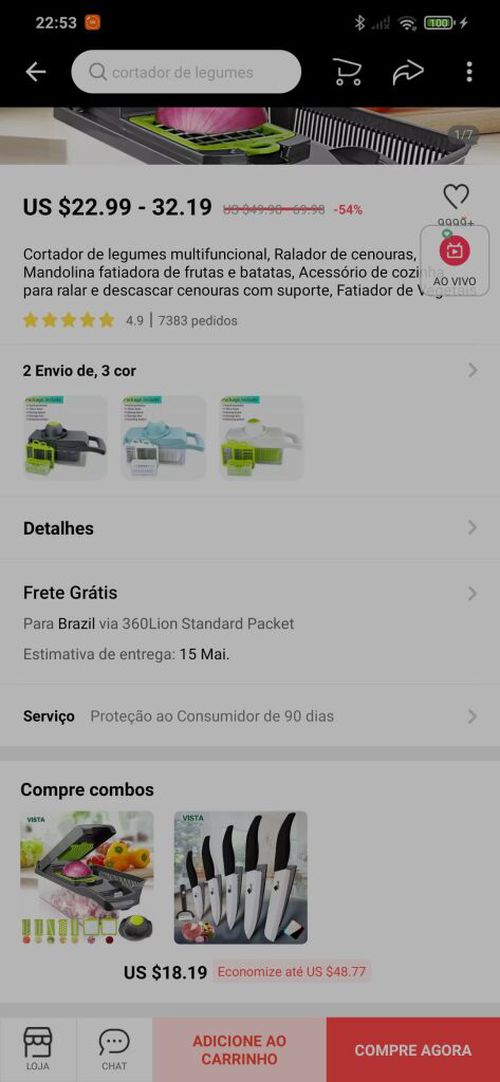Select the white and green cutter variant
Image resolution: width=500 pixels, height=1082 pixels.
pos(261,437)
